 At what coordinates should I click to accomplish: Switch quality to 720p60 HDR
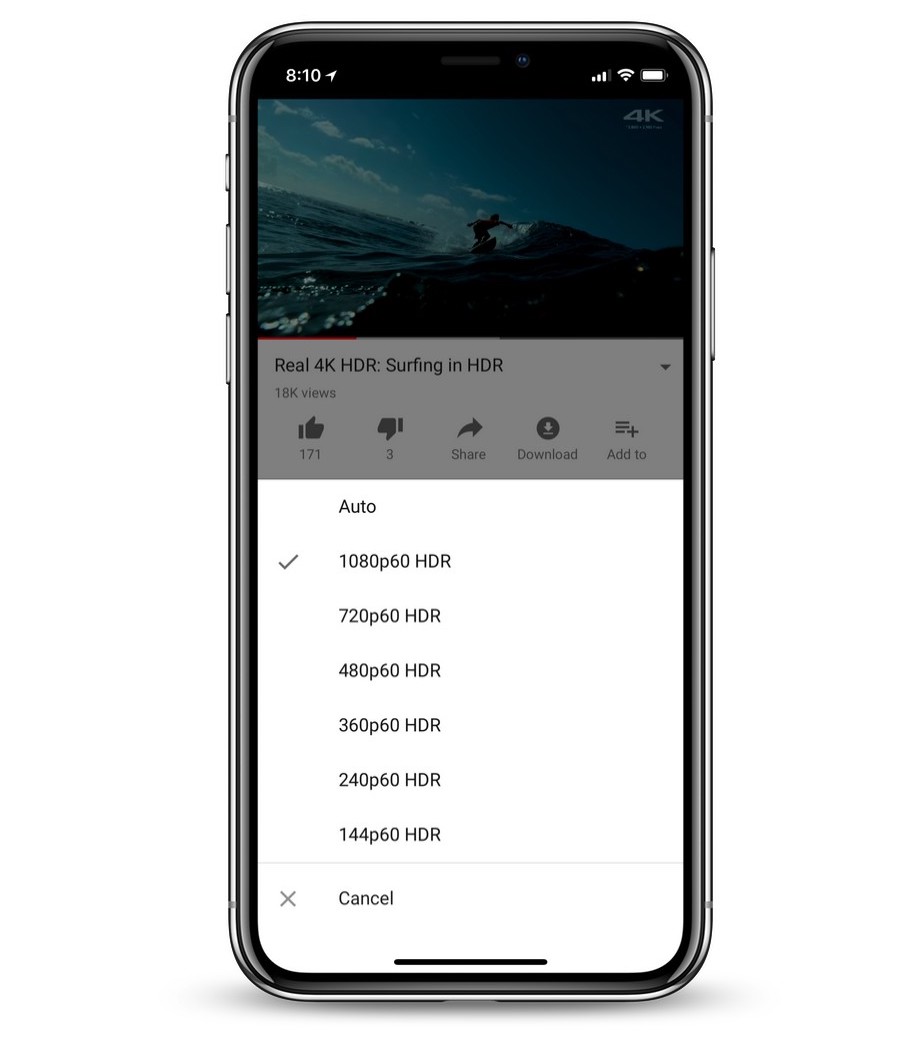(x=389, y=616)
